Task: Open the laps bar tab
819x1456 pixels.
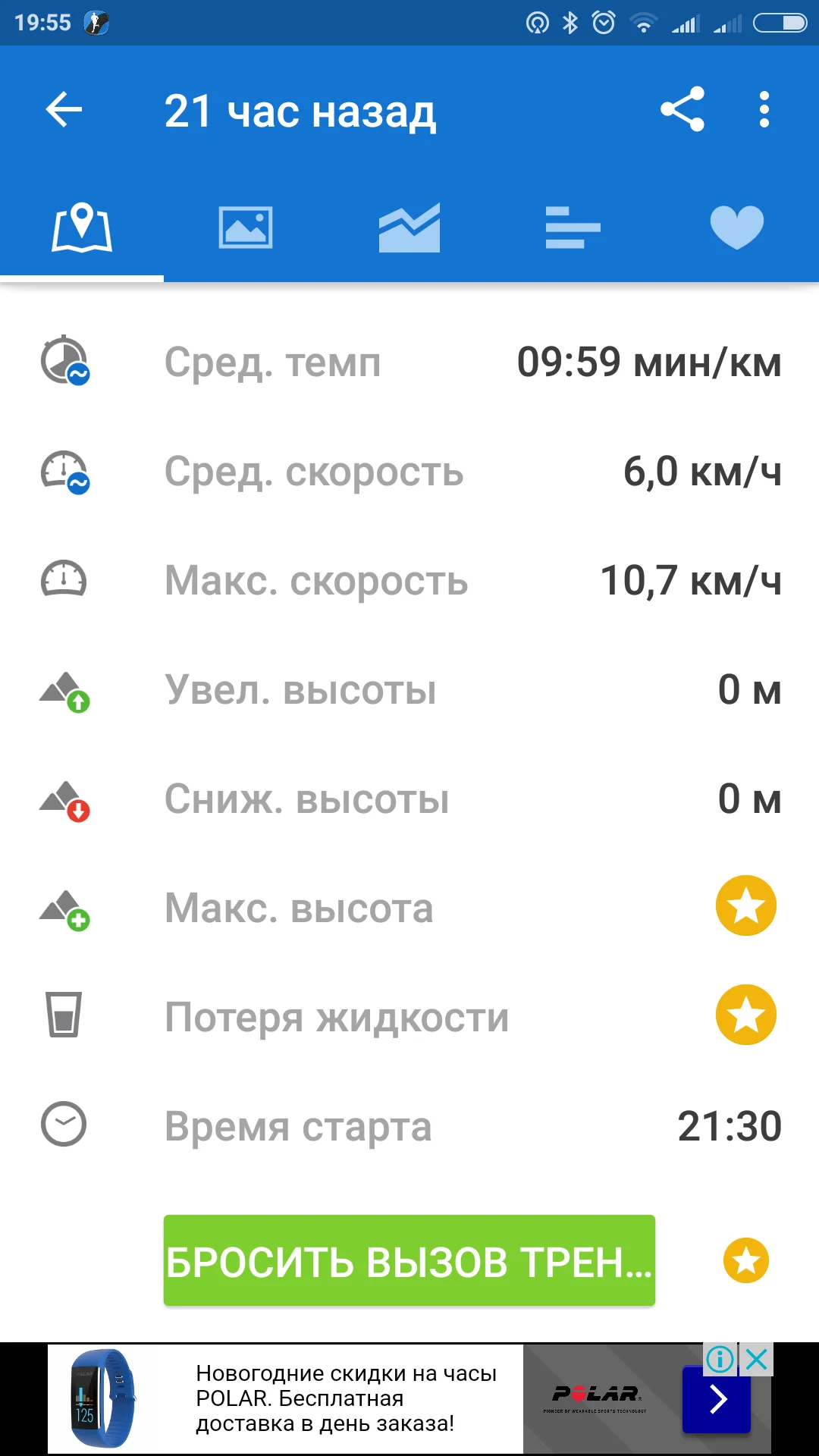Action: (573, 227)
